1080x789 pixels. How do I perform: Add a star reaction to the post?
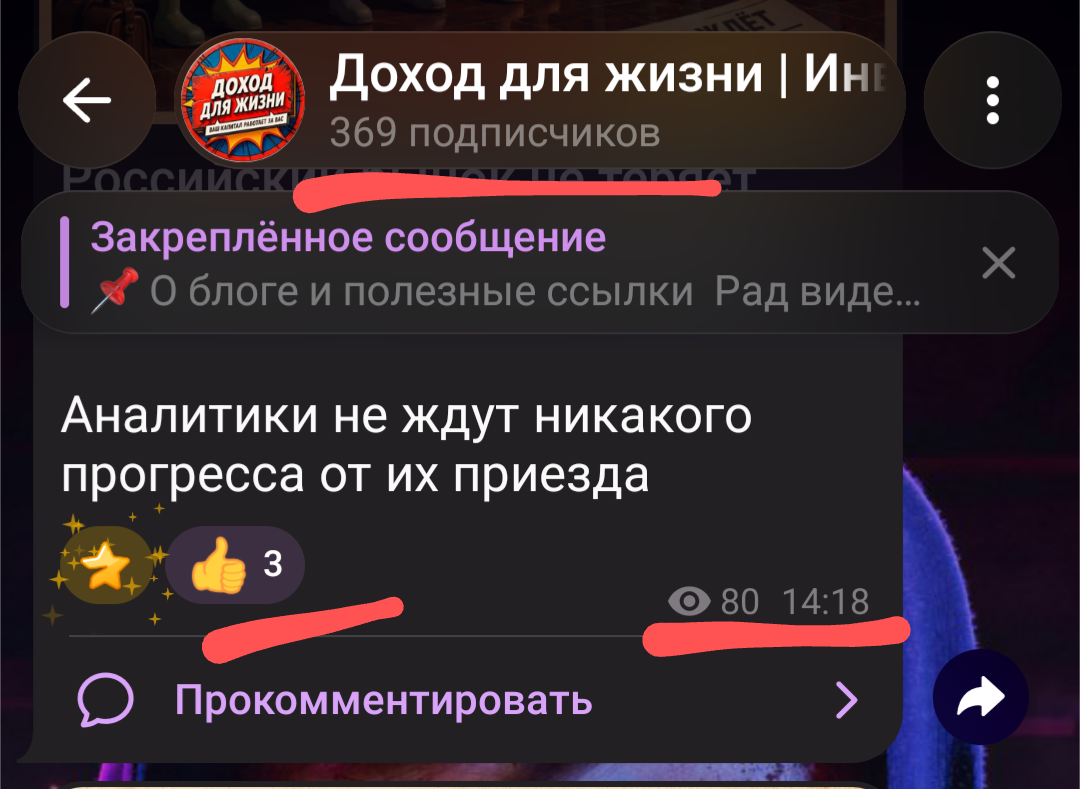pyautogui.click(x=105, y=565)
